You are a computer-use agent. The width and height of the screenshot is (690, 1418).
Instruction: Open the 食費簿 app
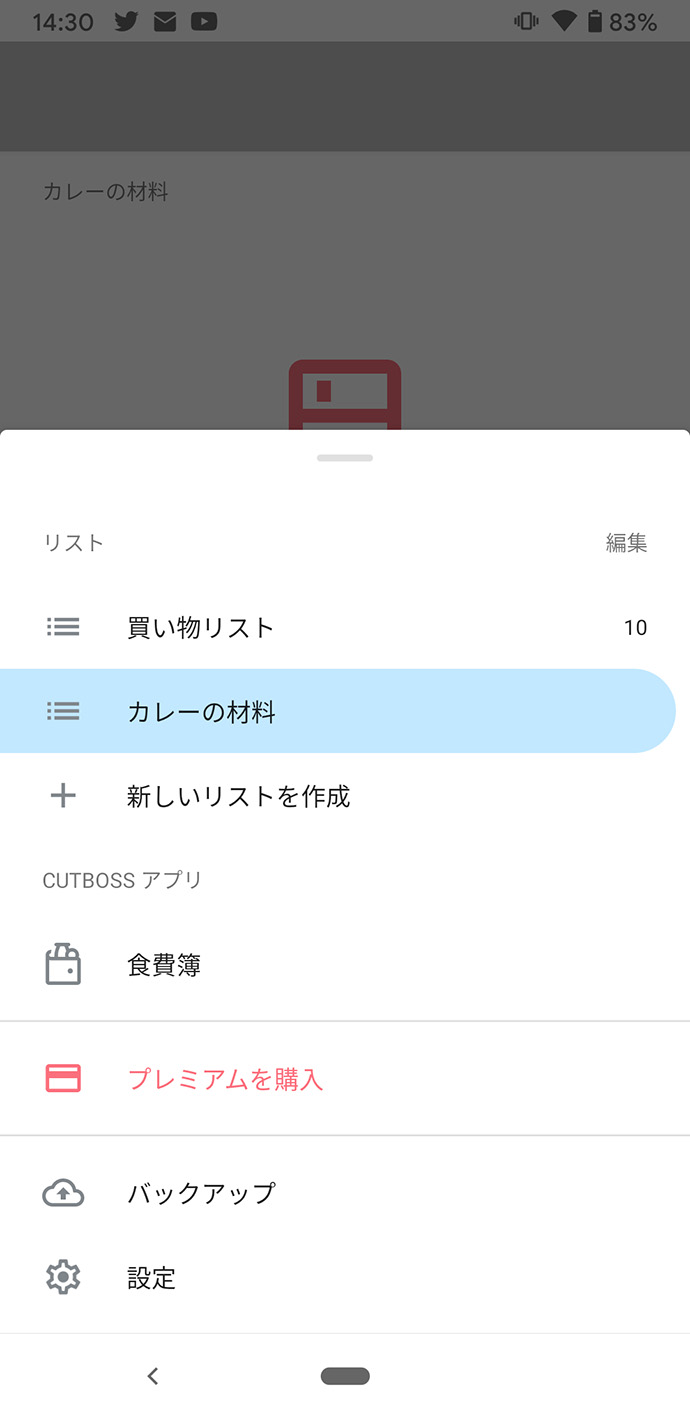click(x=165, y=966)
